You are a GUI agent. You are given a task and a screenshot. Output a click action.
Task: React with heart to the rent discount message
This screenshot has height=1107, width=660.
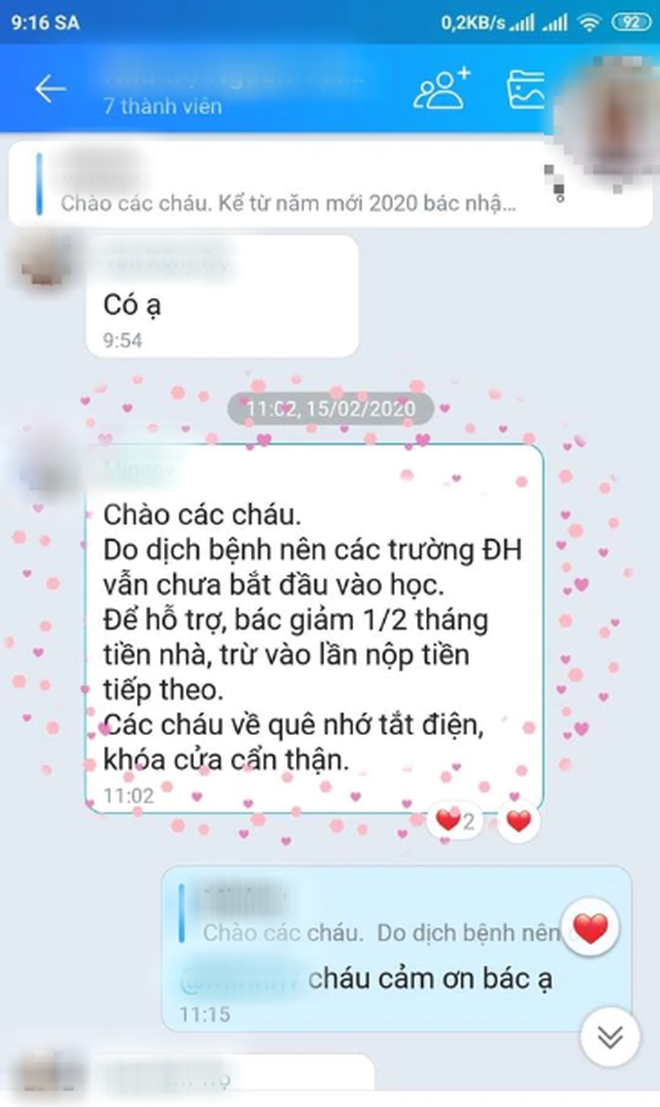(518, 822)
